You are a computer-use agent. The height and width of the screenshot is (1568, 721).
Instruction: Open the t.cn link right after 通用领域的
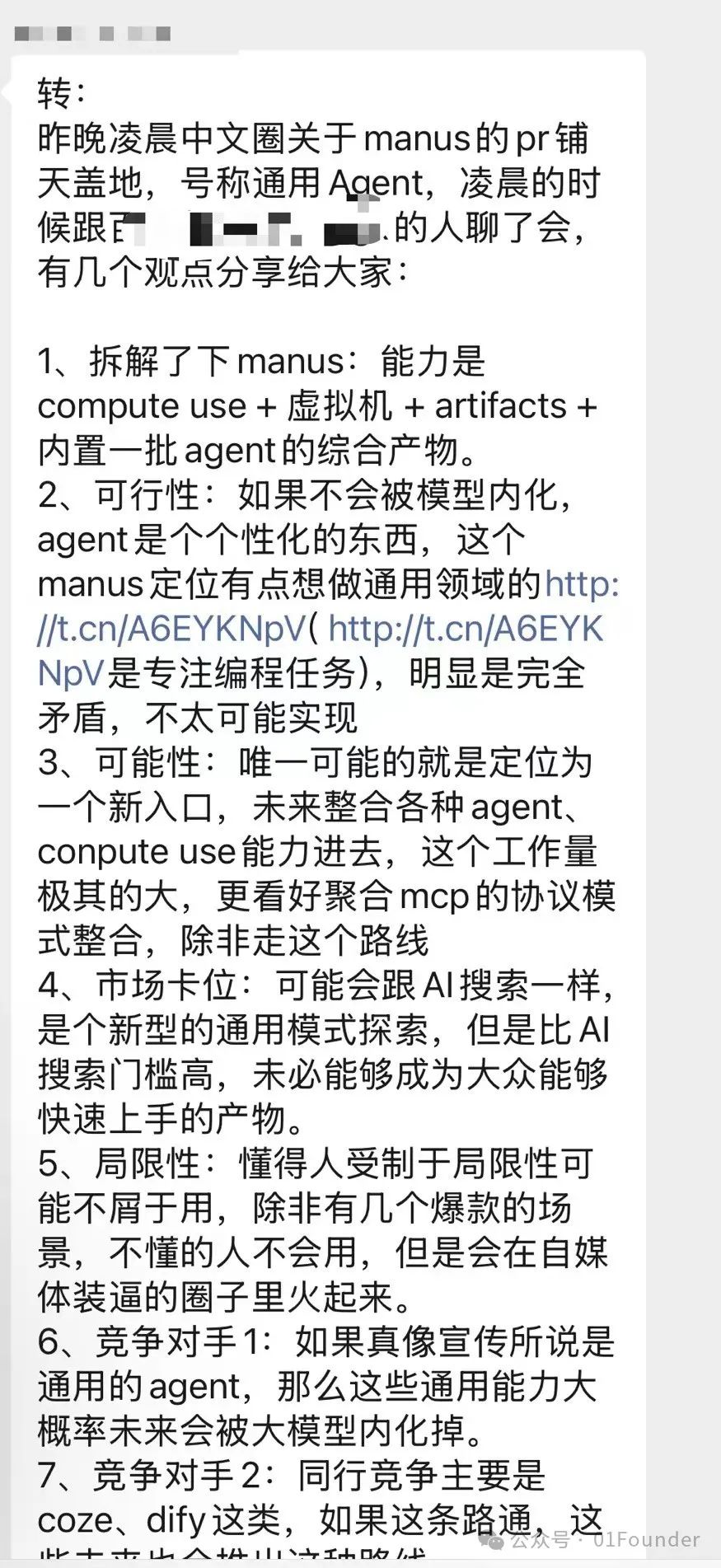(x=171, y=630)
